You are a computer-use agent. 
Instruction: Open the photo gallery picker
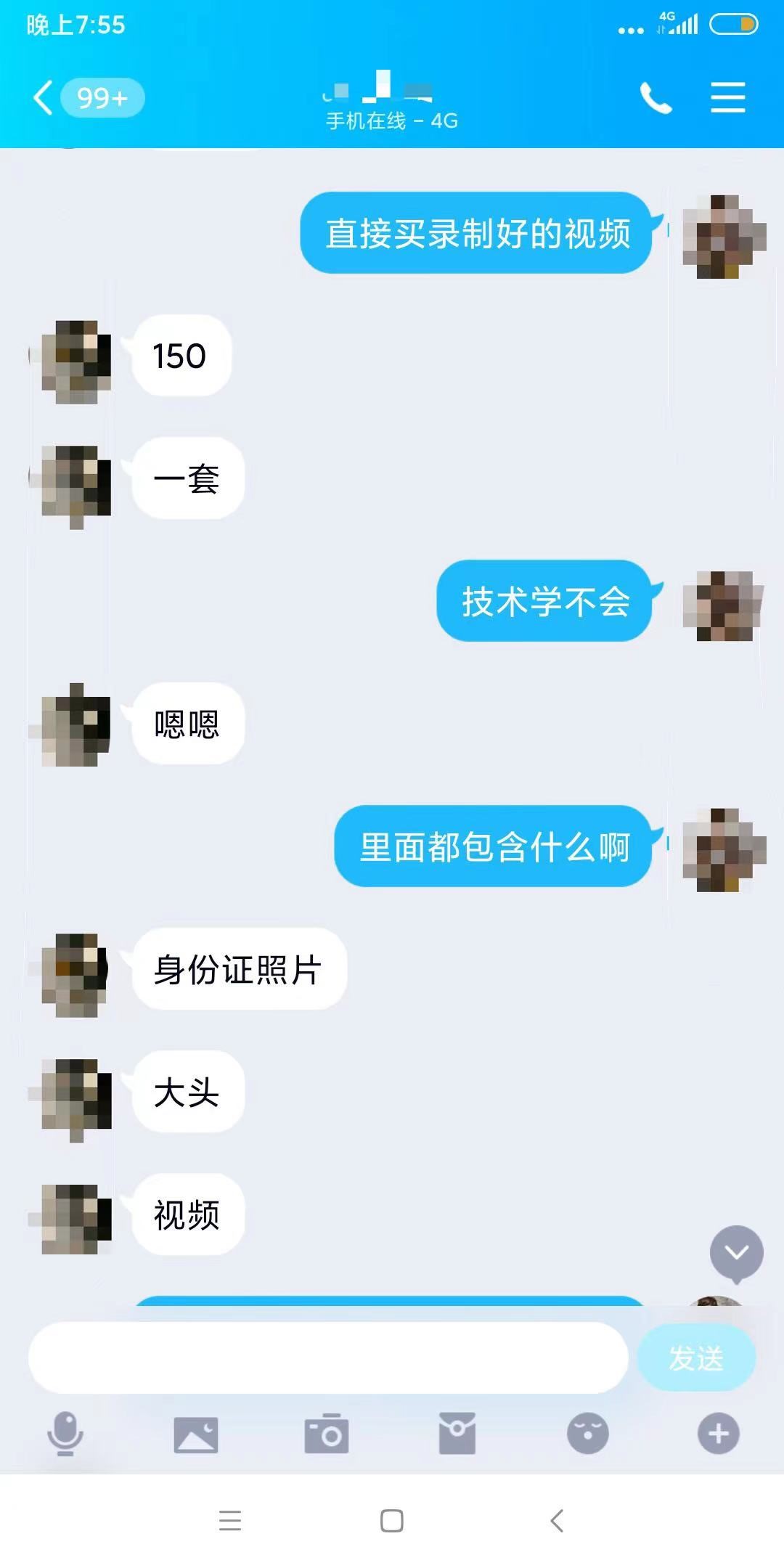click(196, 1434)
